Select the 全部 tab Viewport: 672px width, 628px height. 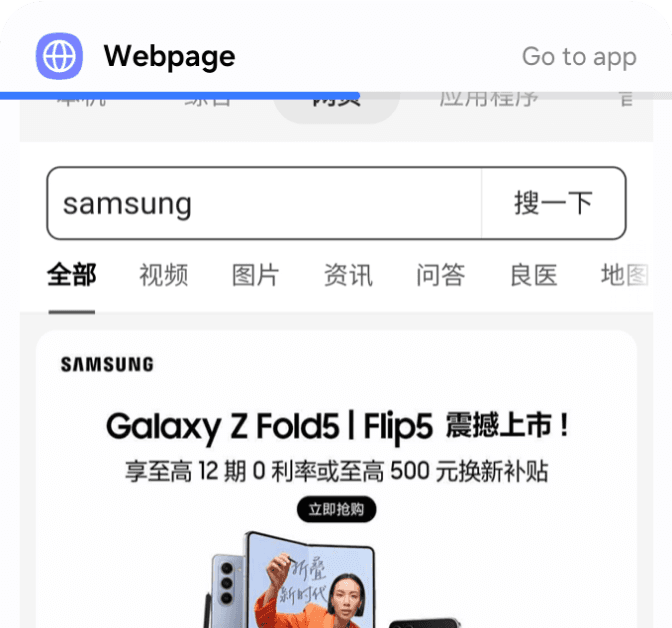pos(72,275)
